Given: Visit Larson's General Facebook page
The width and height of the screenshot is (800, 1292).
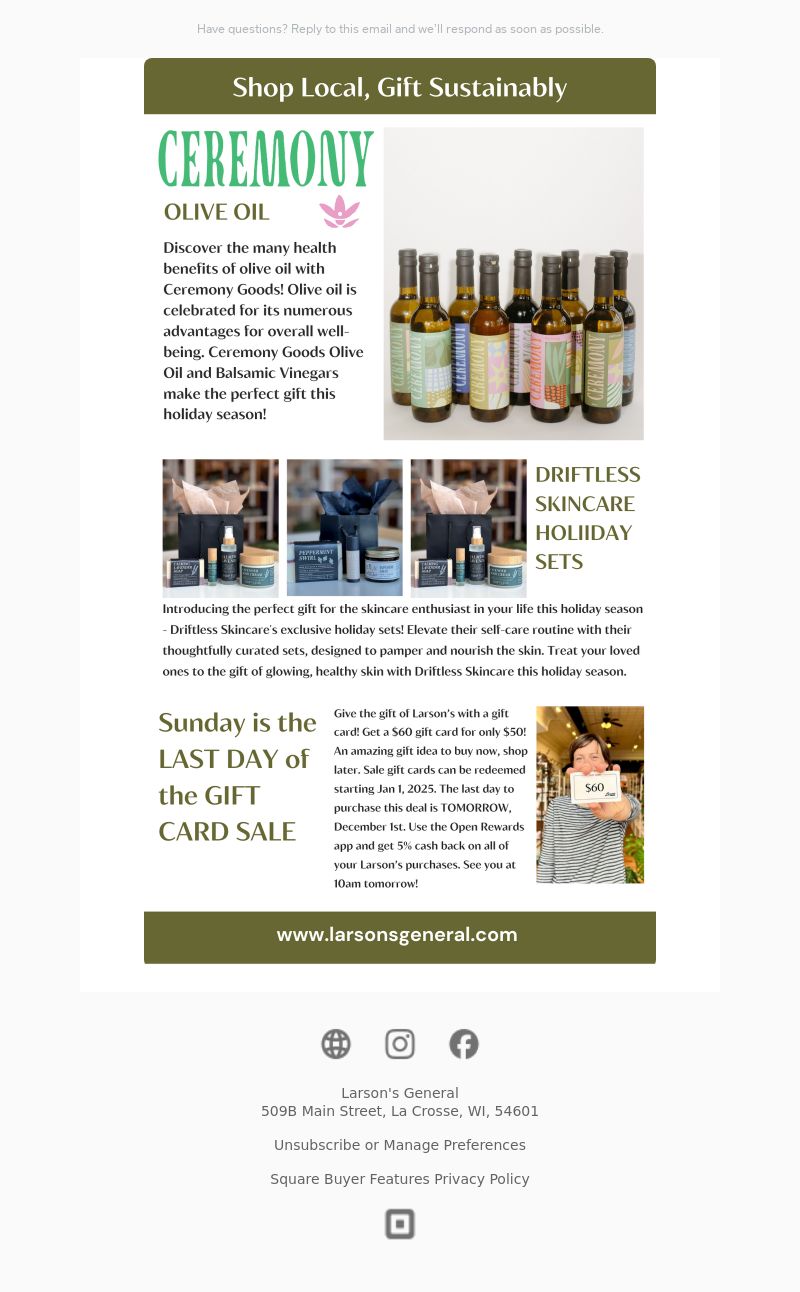Looking at the screenshot, I should pos(464,1044).
